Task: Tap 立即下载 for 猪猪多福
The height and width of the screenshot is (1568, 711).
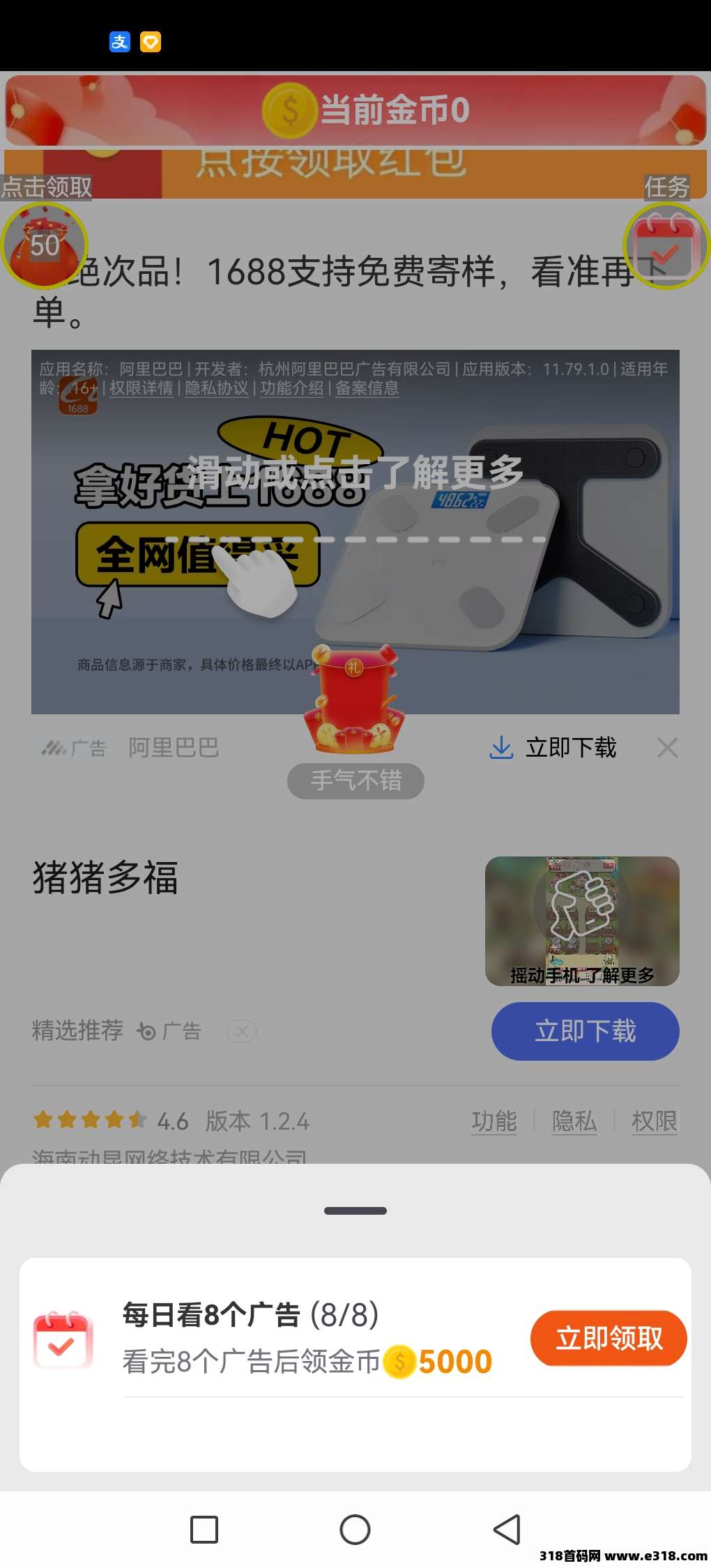Action: [585, 1031]
